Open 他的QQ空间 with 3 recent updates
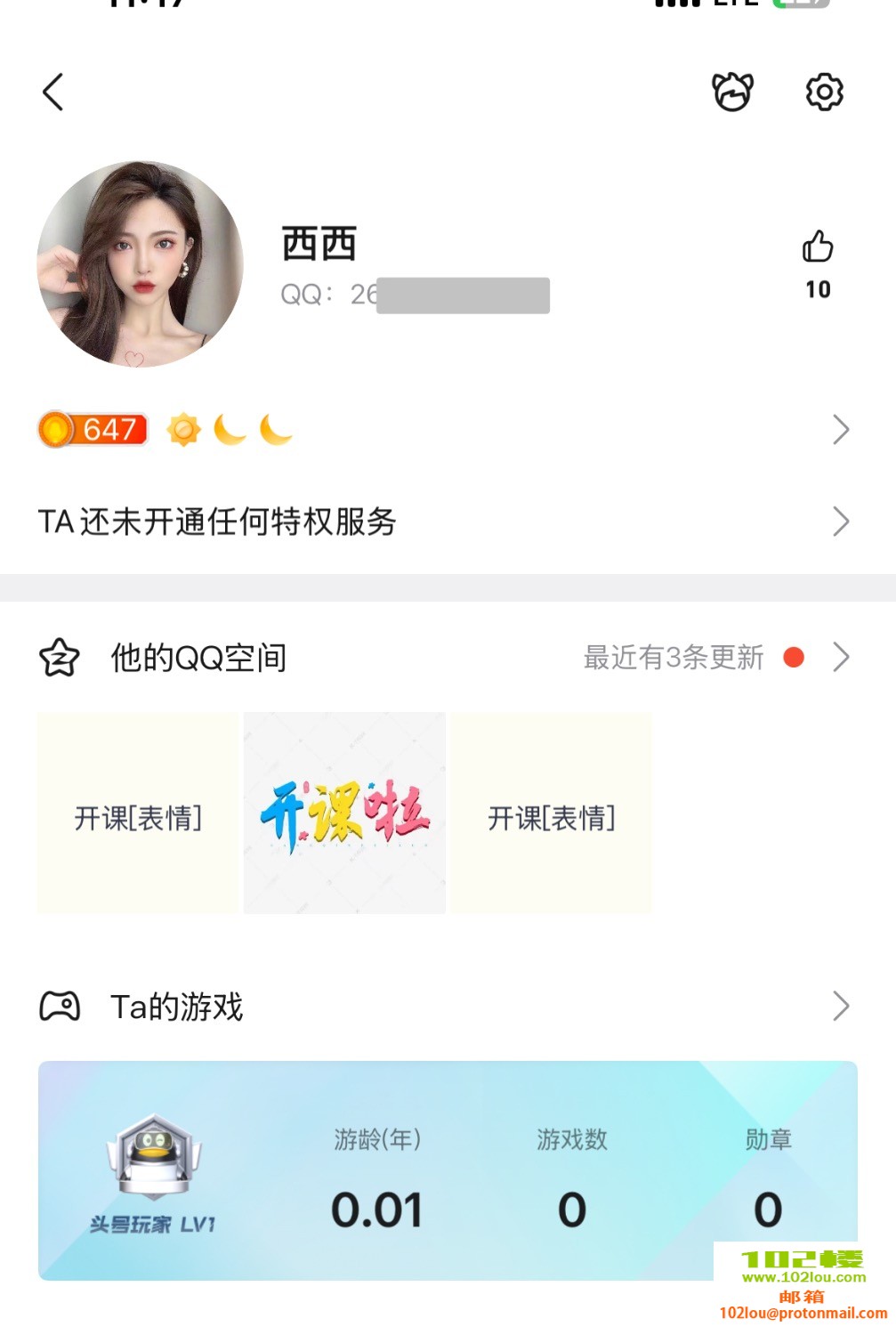Screen dimensions: 896x1335 click(443, 658)
